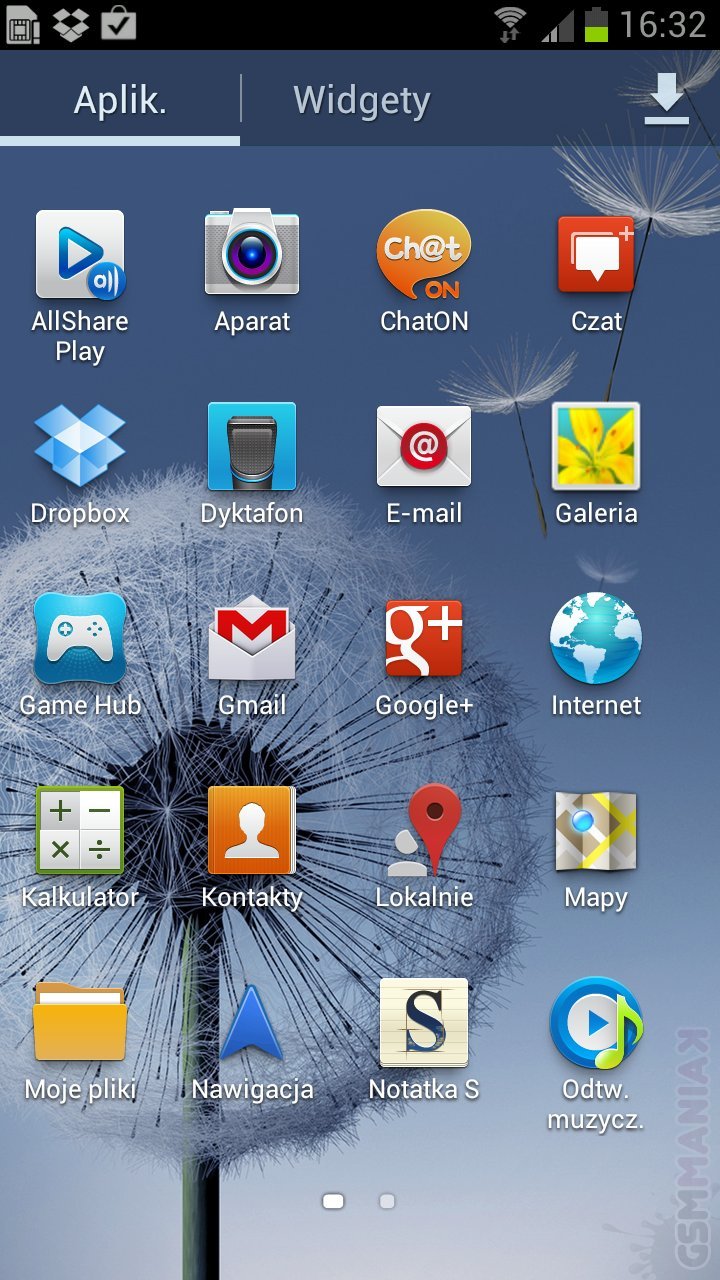Image resolution: width=720 pixels, height=1280 pixels.
Task: Launch Mapy
Action: coord(596,830)
